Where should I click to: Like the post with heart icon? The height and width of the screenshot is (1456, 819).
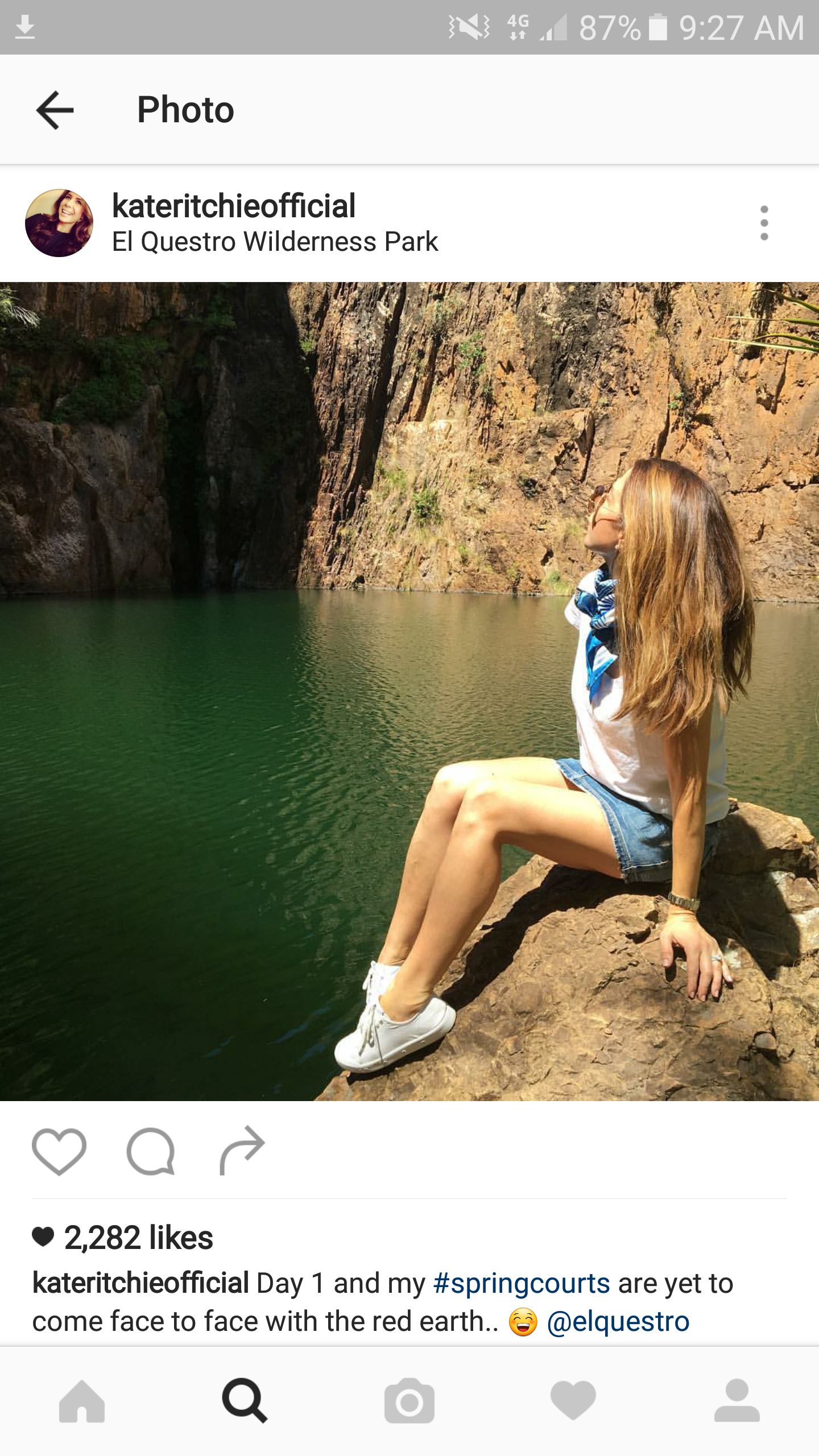[59, 1151]
